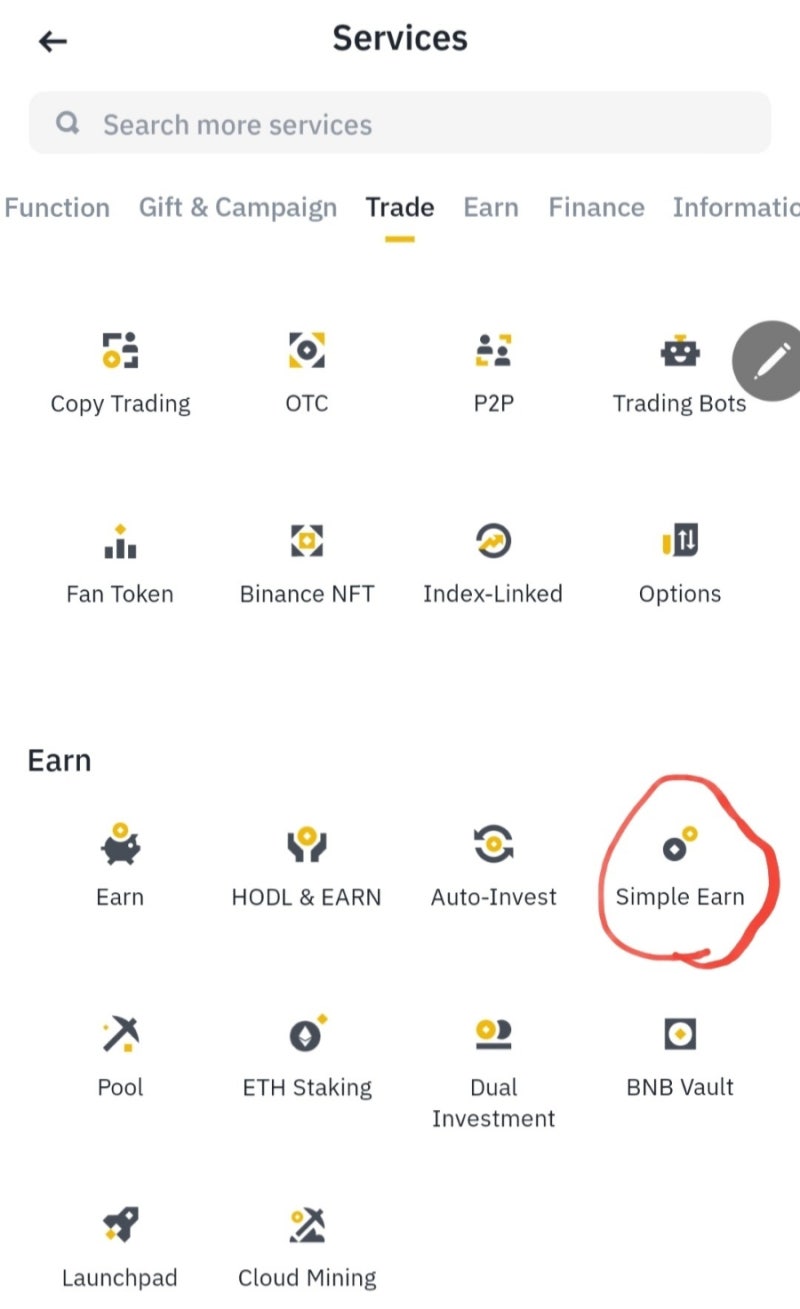Select the Options trading icon
Viewport: 800px width, 1309px height.
(x=680, y=560)
